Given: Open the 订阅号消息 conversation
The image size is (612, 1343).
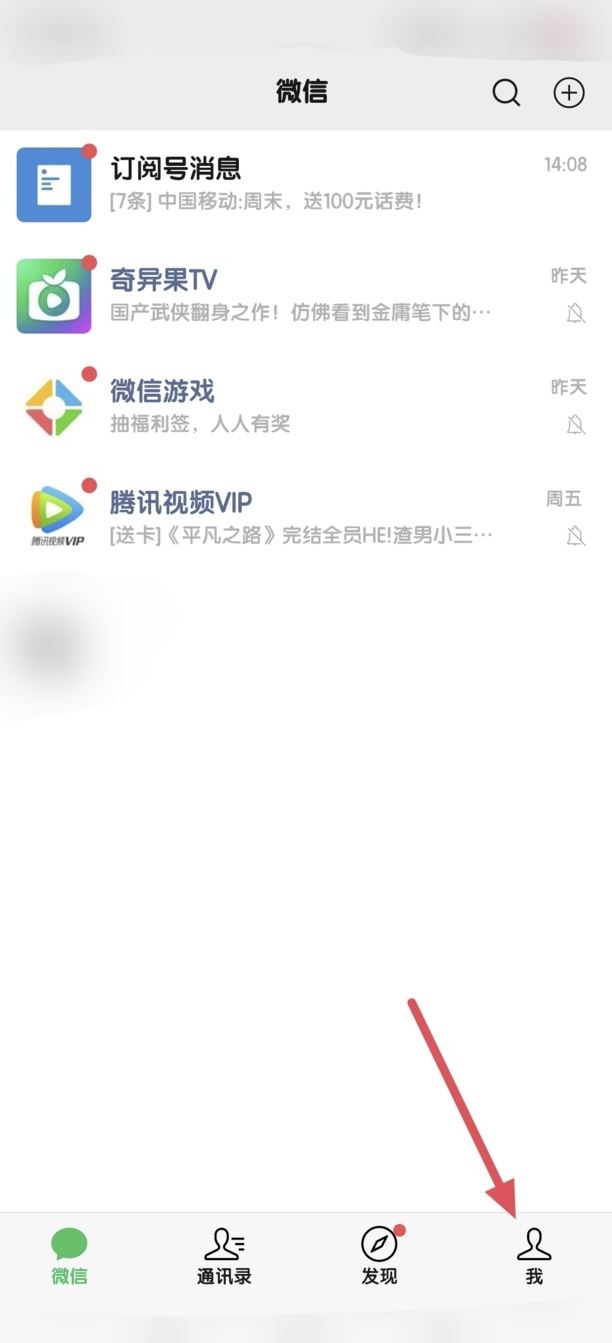Looking at the screenshot, I should coord(300,184).
